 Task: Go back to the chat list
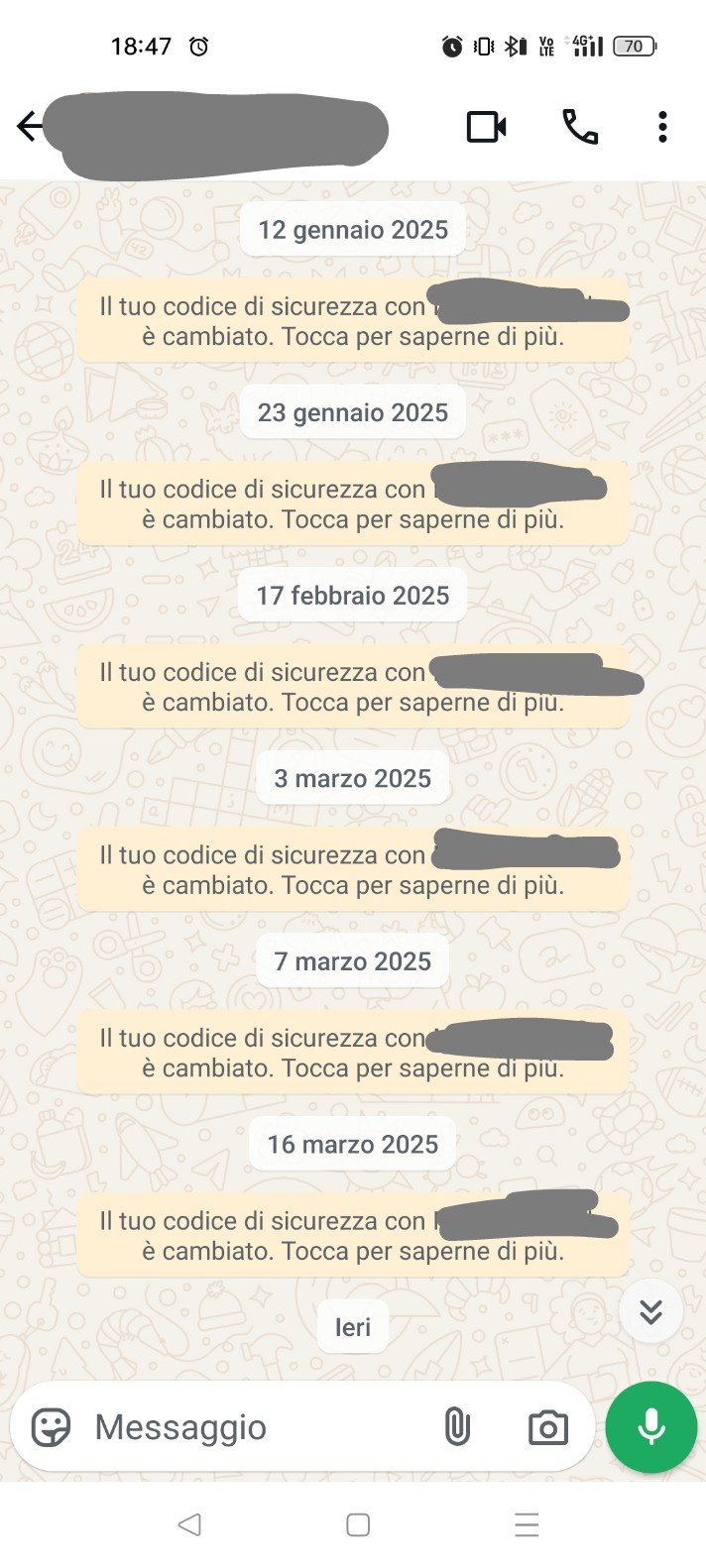[30, 126]
